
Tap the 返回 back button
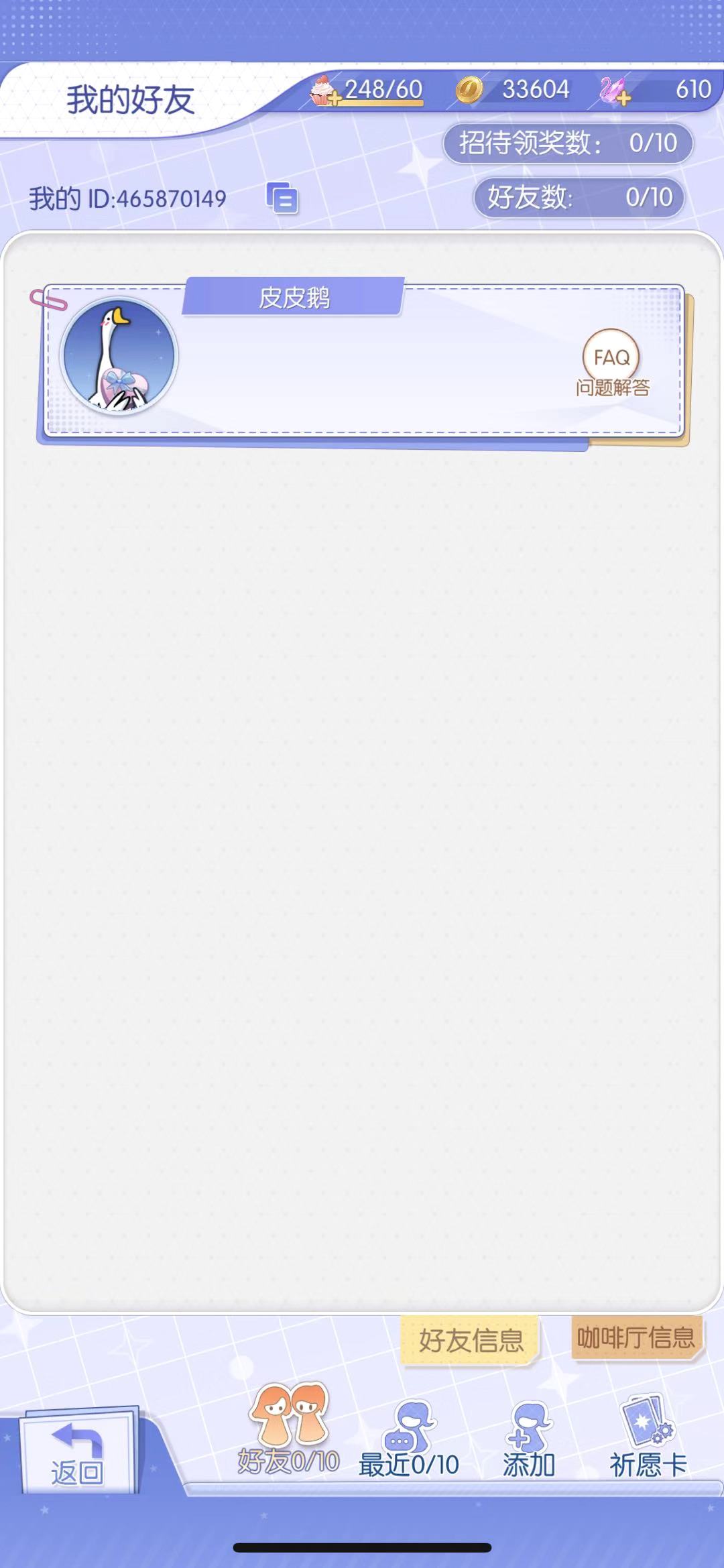[x=78, y=1453]
